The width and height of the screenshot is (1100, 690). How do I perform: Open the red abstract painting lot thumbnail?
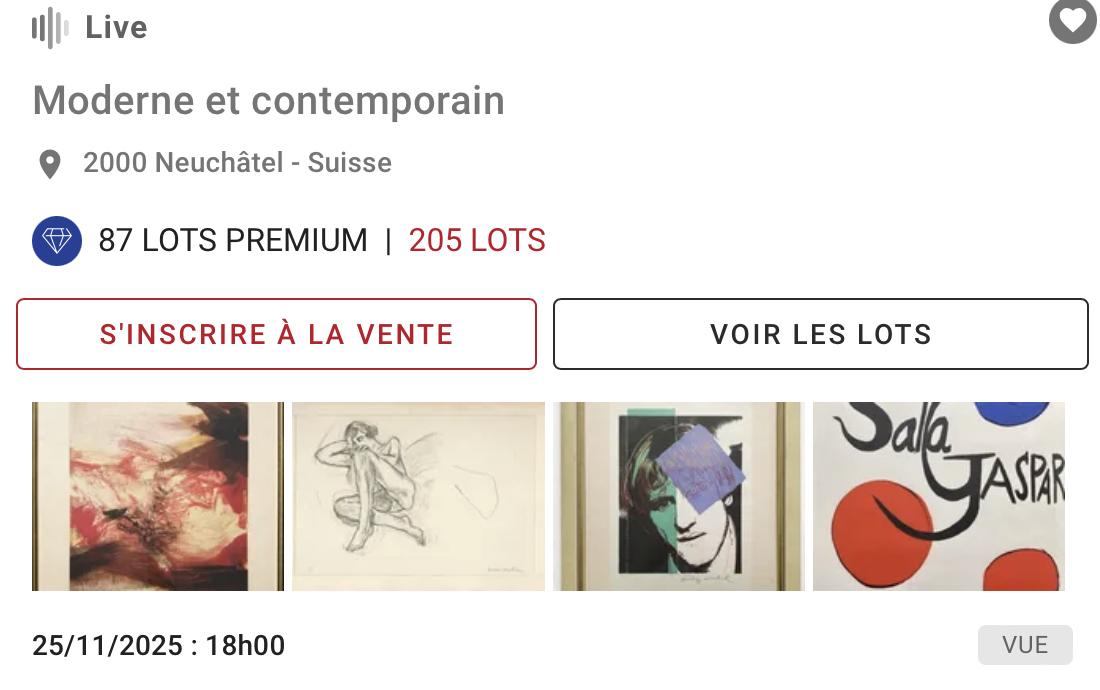[x=157, y=496]
